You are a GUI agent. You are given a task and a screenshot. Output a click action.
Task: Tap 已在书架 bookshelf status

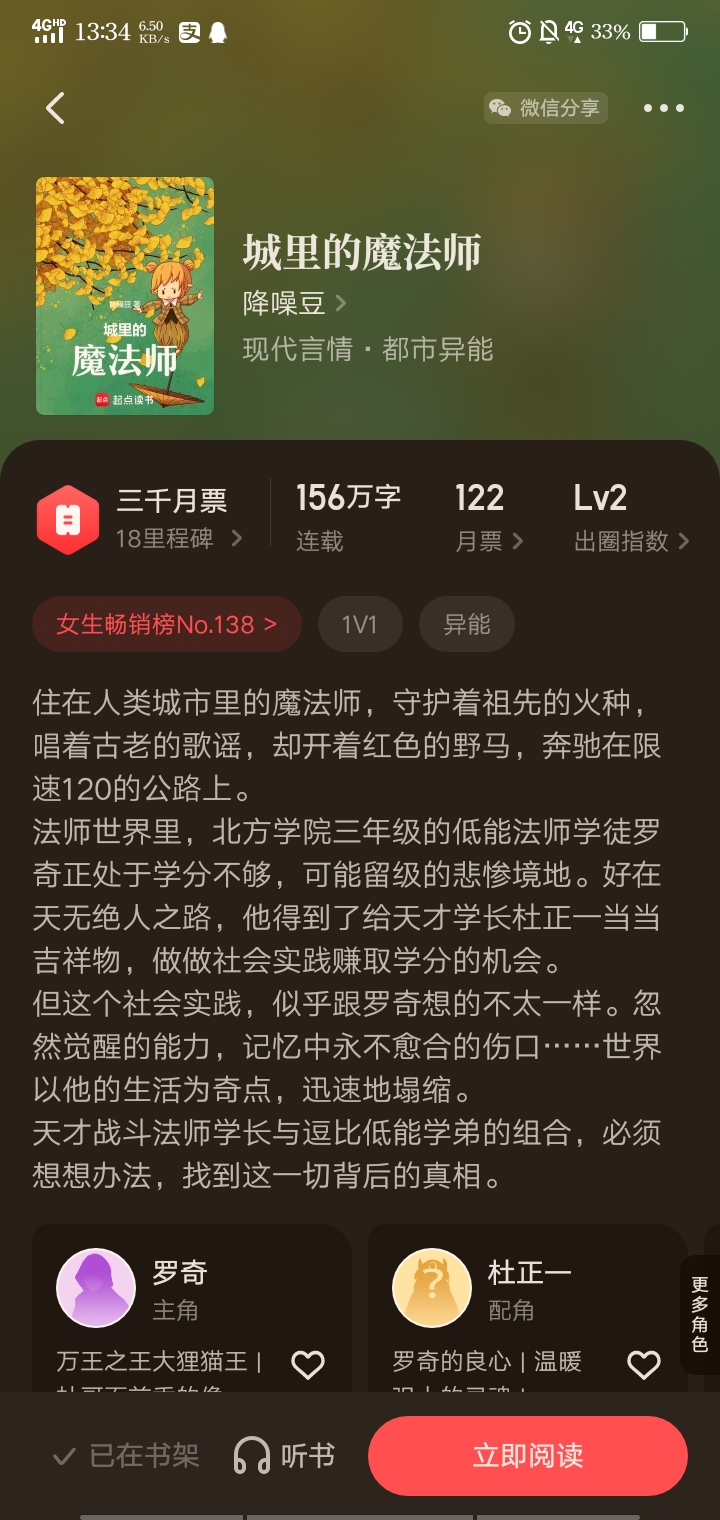(x=127, y=1455)
